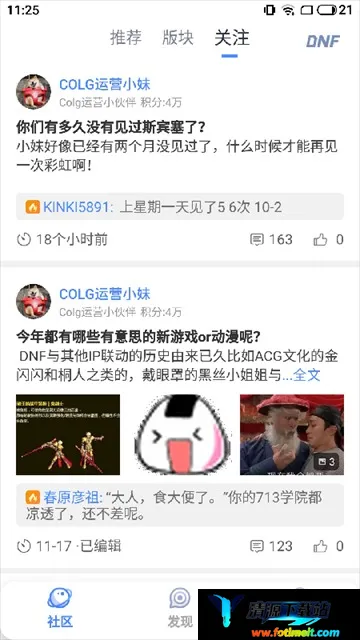Select the 关注 tab
This screenshot has width=360, height=640.
[231, 38]
